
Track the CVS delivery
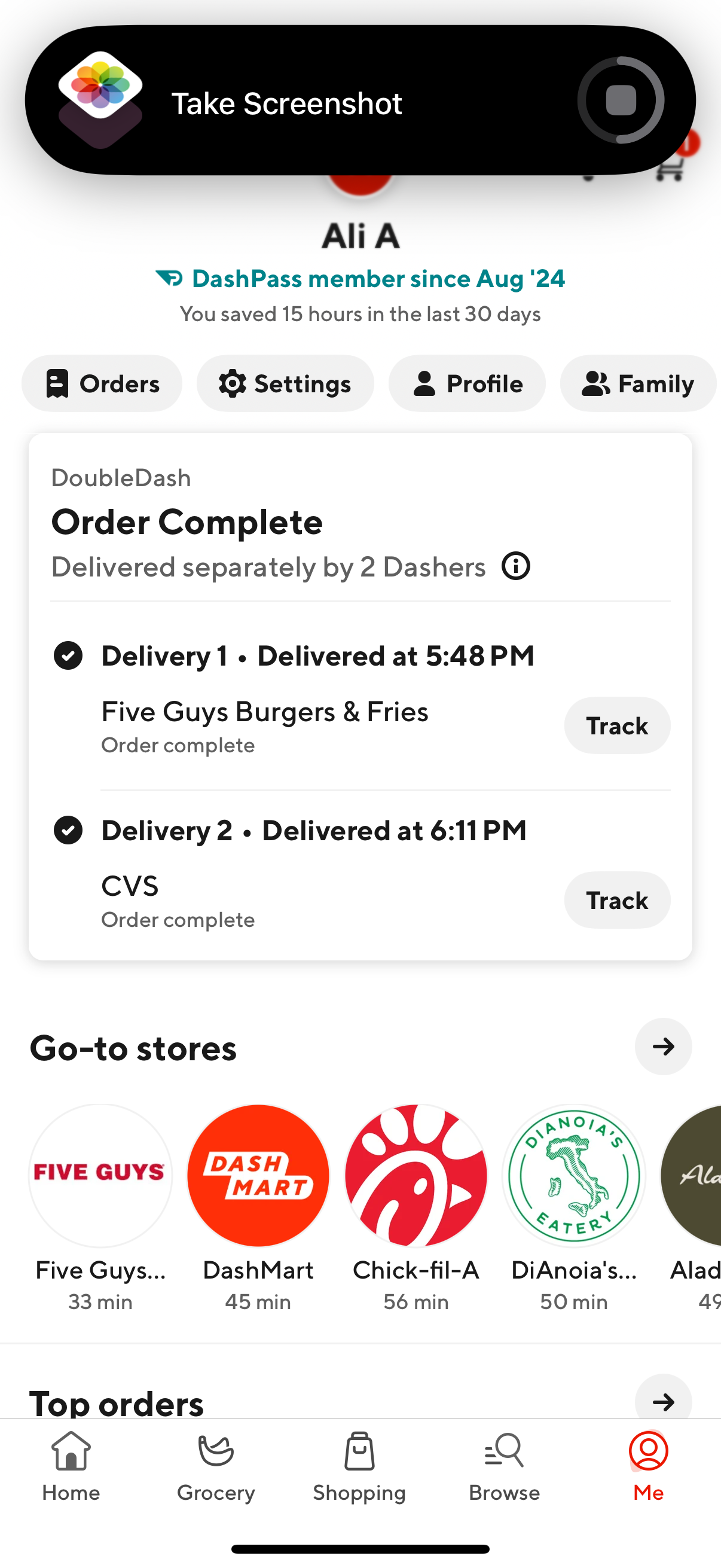pyautogui.click(x=617, y=900)
